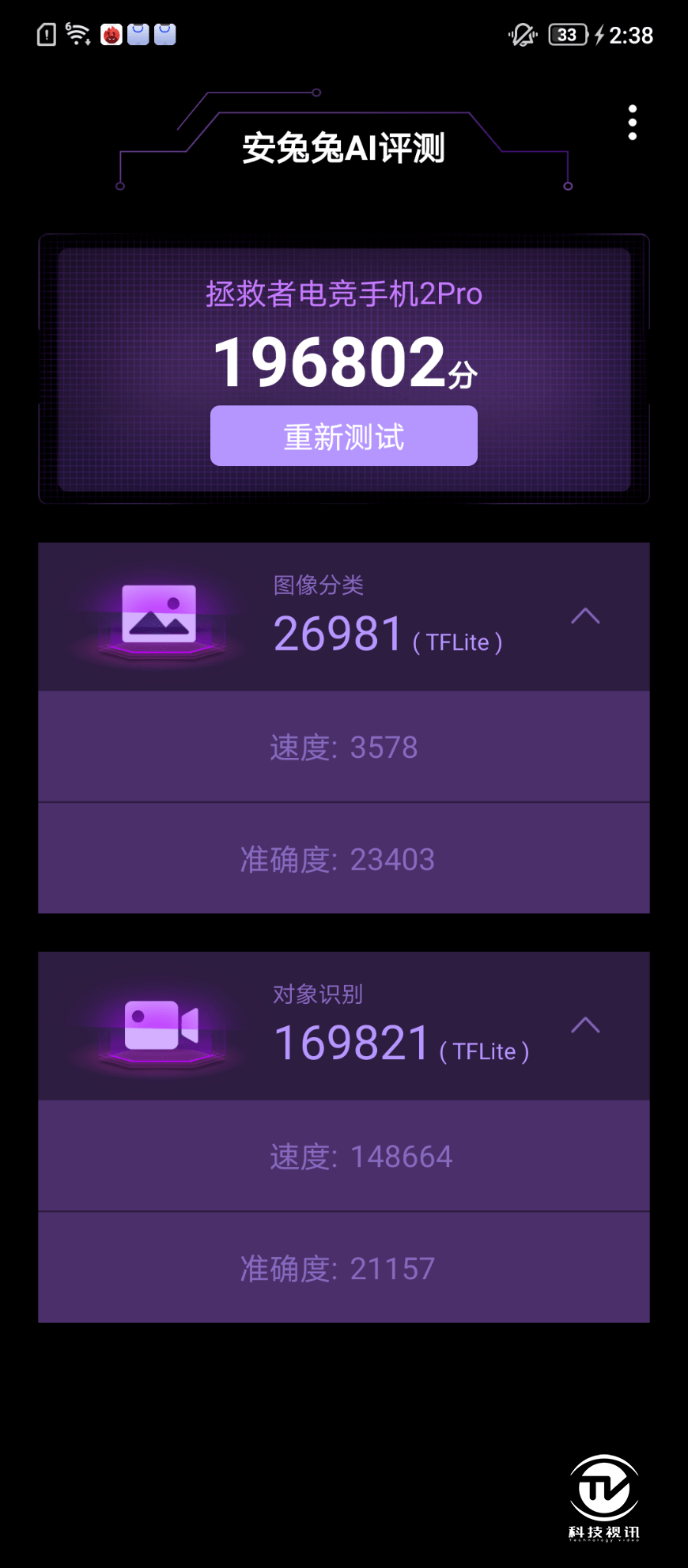Screen dimensions: 688x1568
Task: Collapse the 对象识别 section chevron
Action: (x=585, y=1025)
